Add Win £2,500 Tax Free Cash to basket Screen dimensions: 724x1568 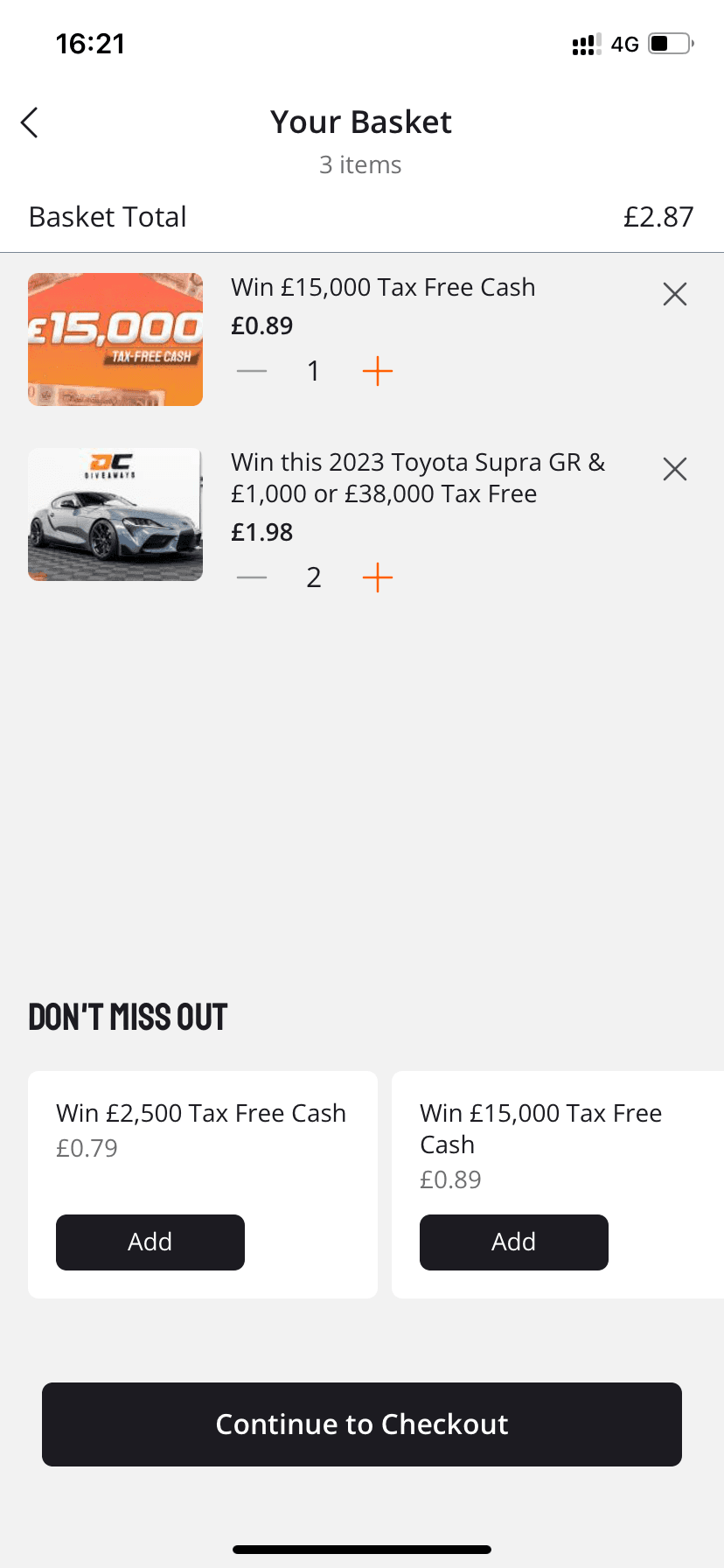(x=150, y=1242)
